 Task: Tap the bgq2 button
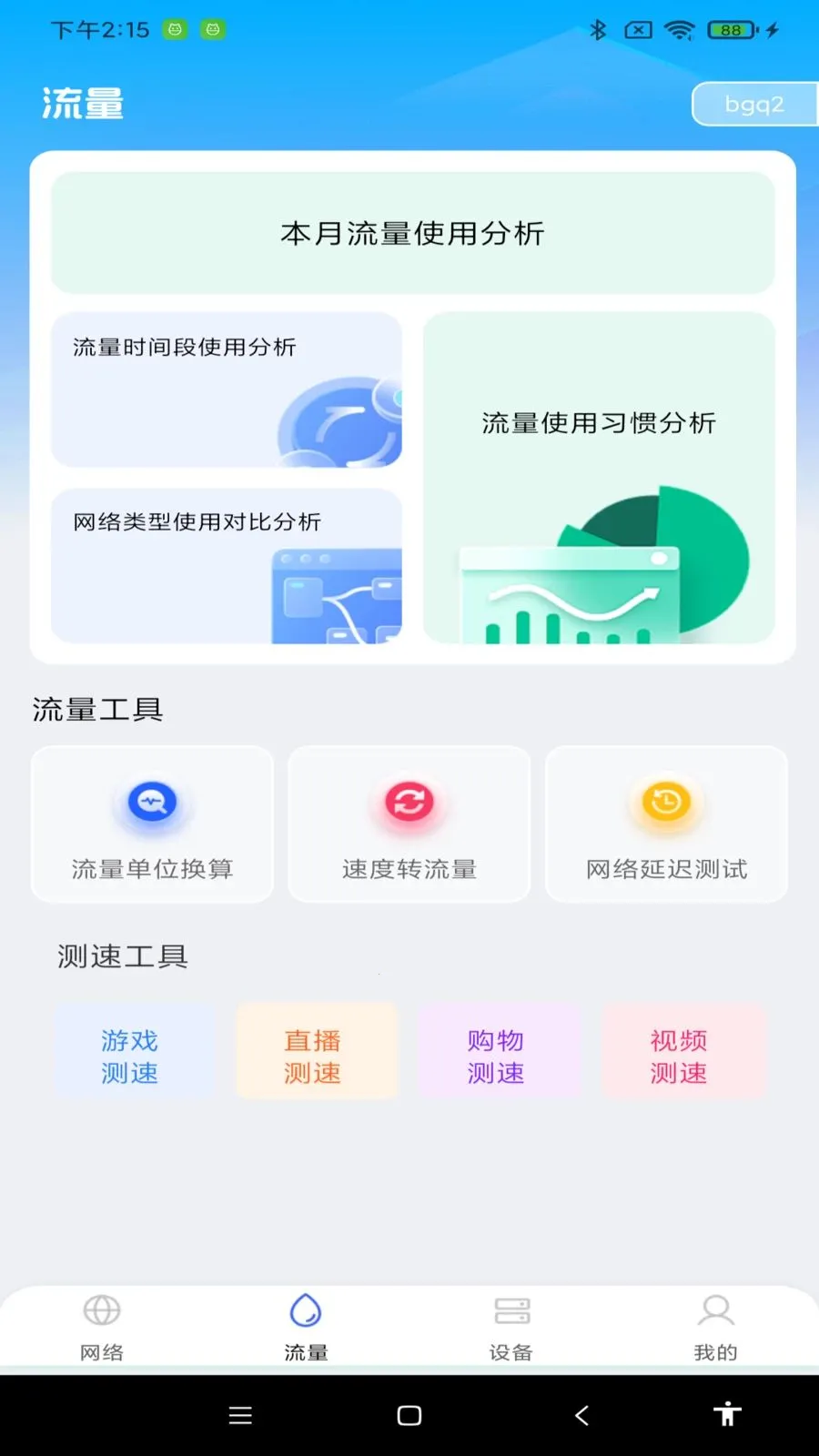pos(754,105)
